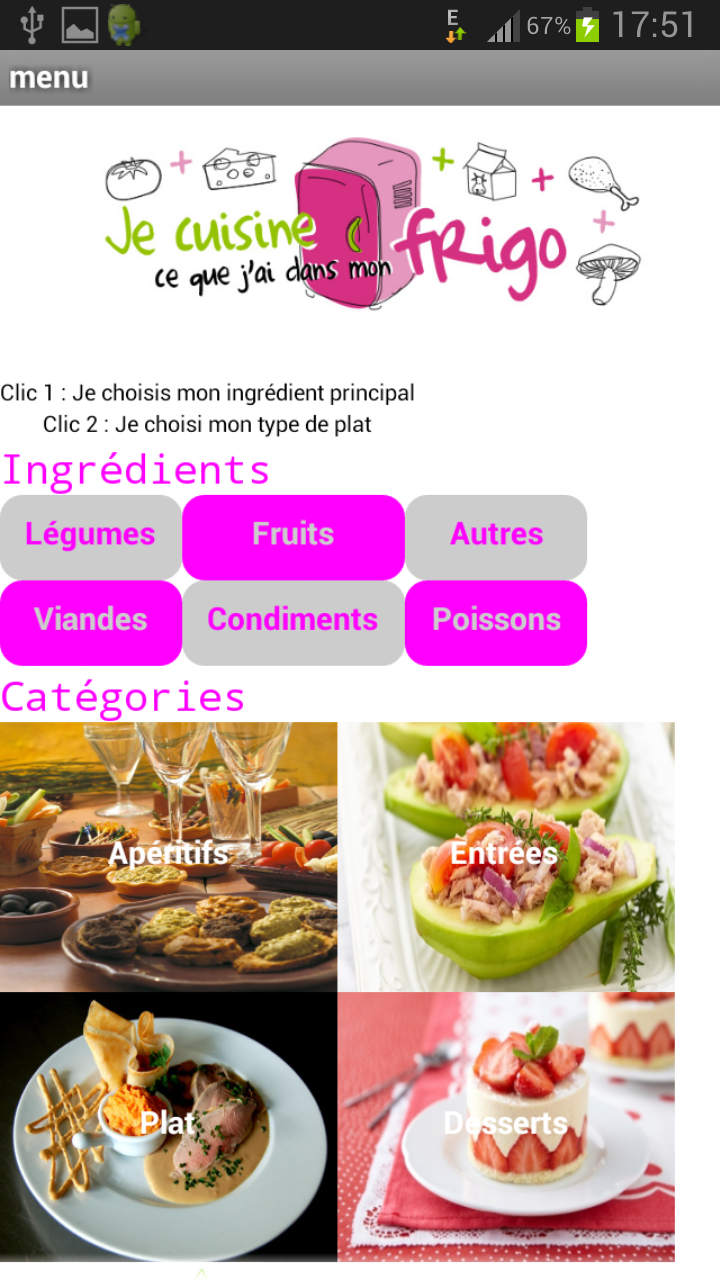Open the Entrées category tile
This screenshot has height=1280, width=720.
[x=505, y=856]
